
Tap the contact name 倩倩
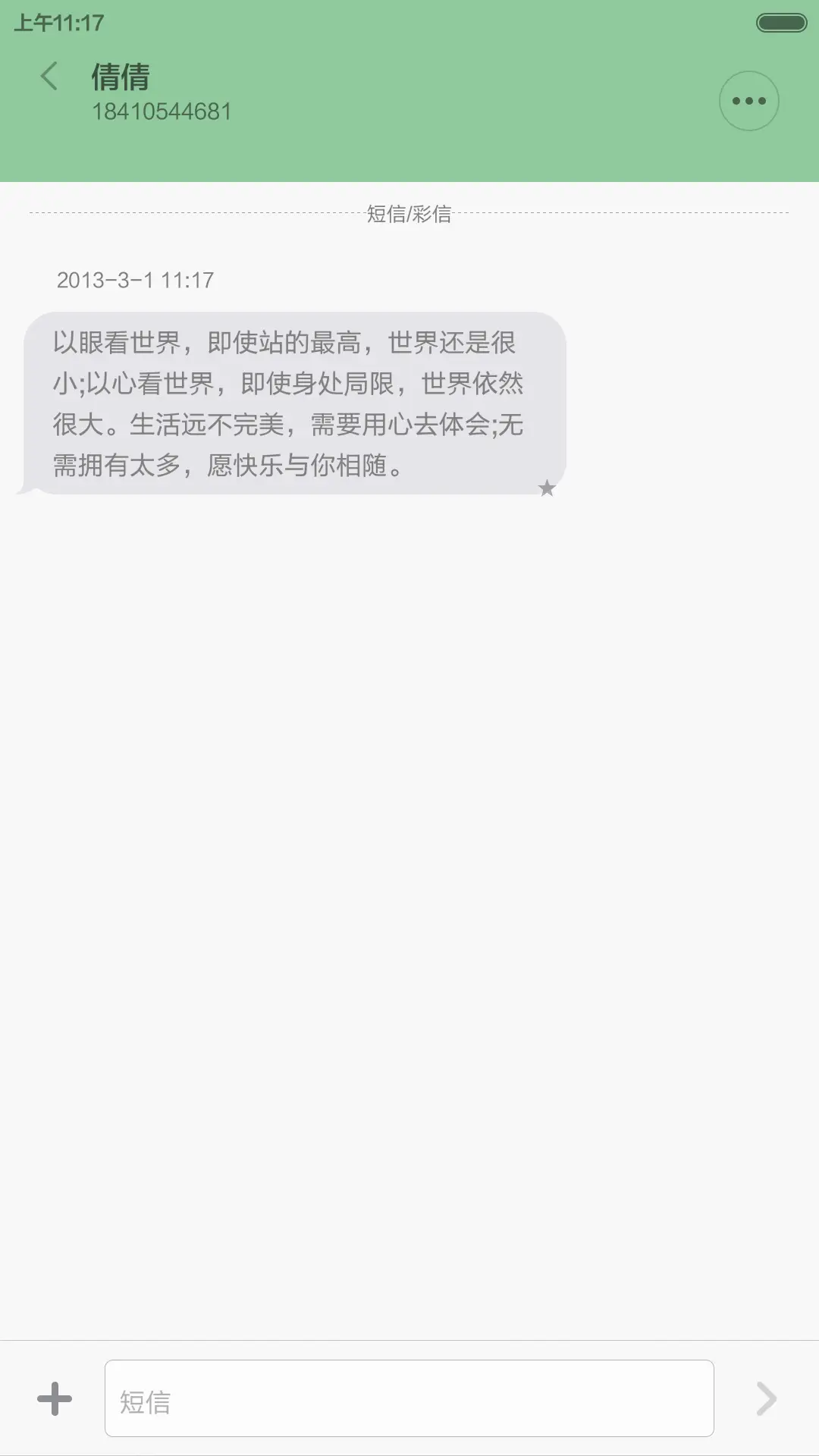click(x=121, y=76)
